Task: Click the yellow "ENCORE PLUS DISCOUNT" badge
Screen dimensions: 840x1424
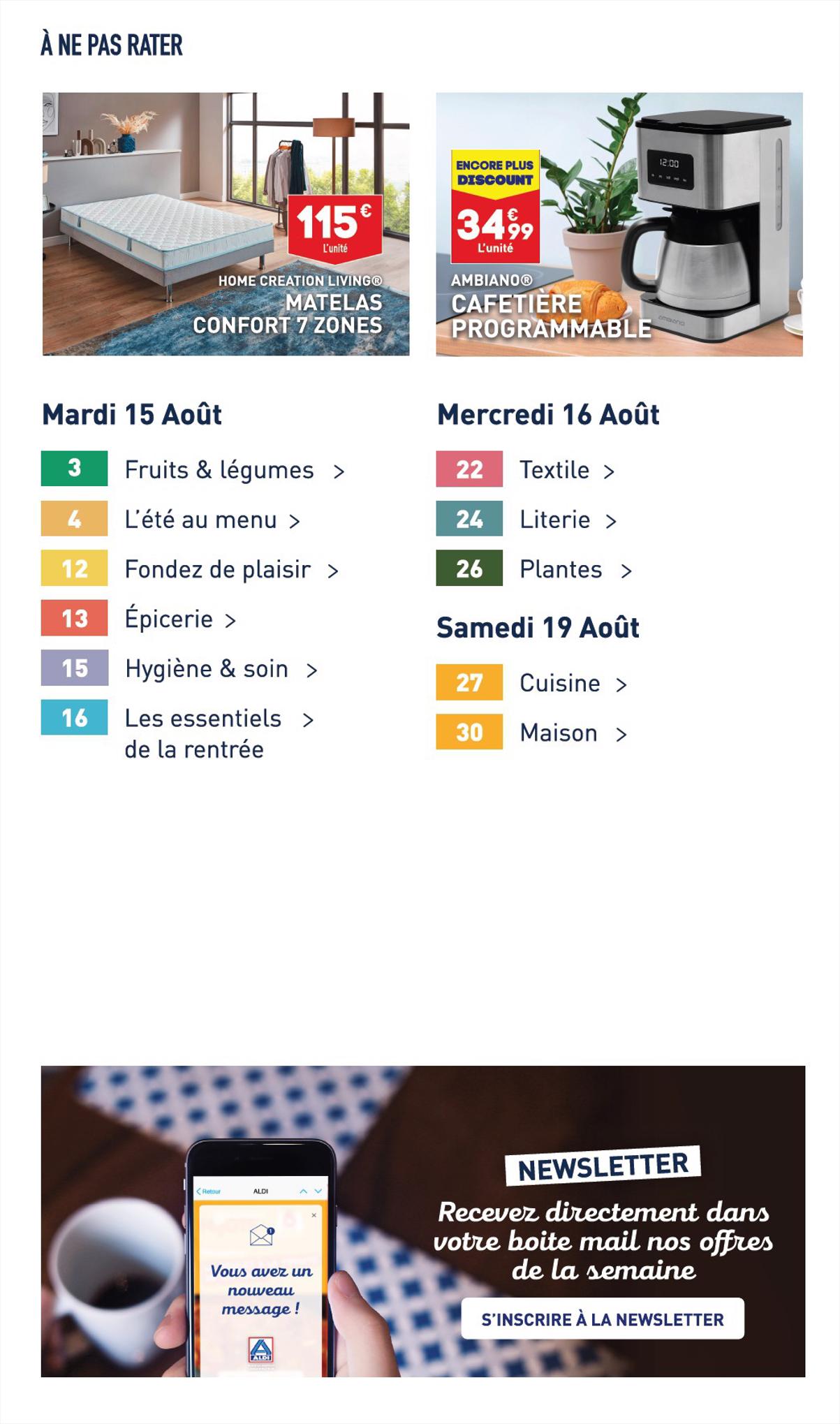Action: point(496,170)
